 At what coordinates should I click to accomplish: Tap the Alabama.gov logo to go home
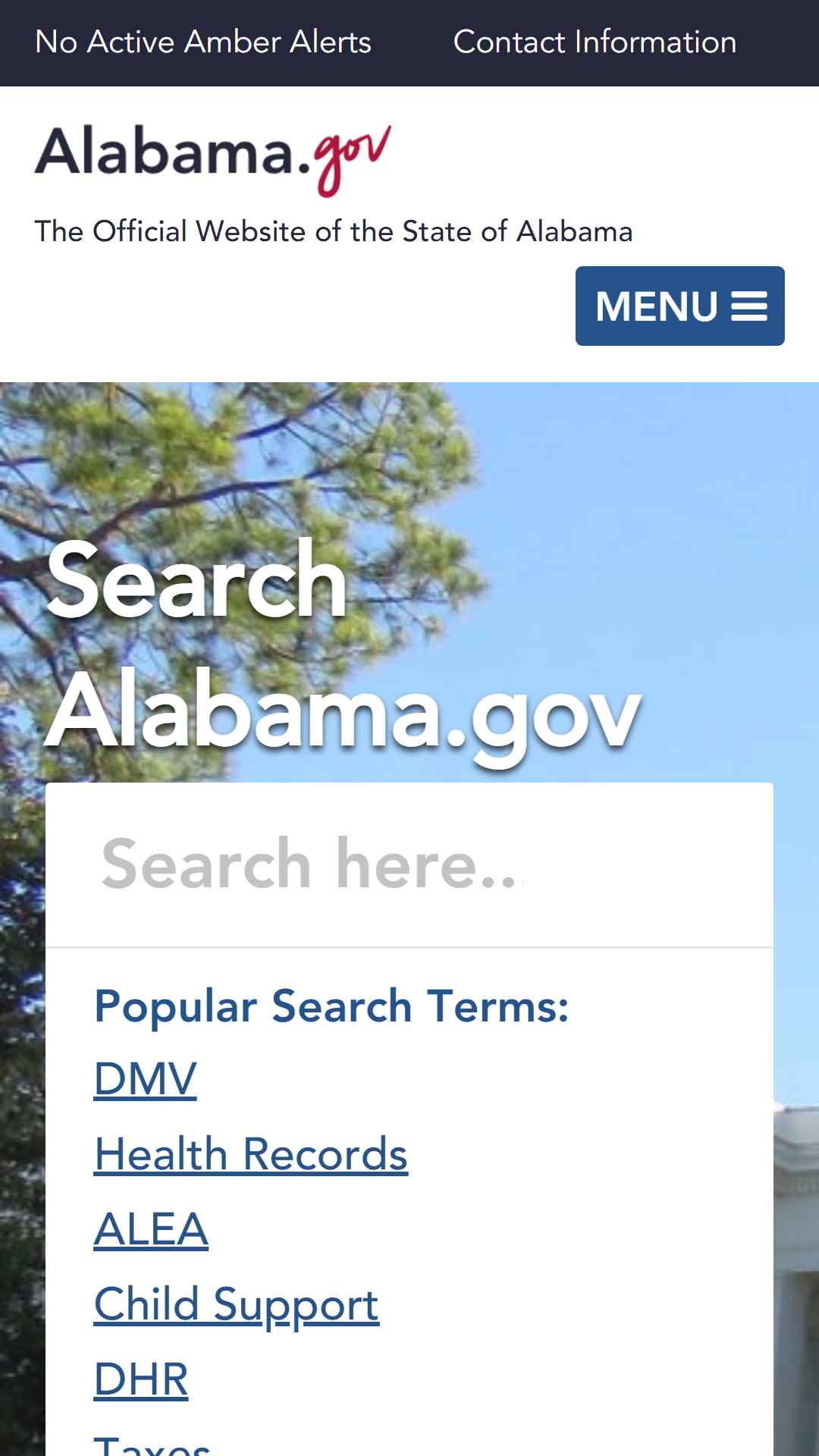pos(213,160)
